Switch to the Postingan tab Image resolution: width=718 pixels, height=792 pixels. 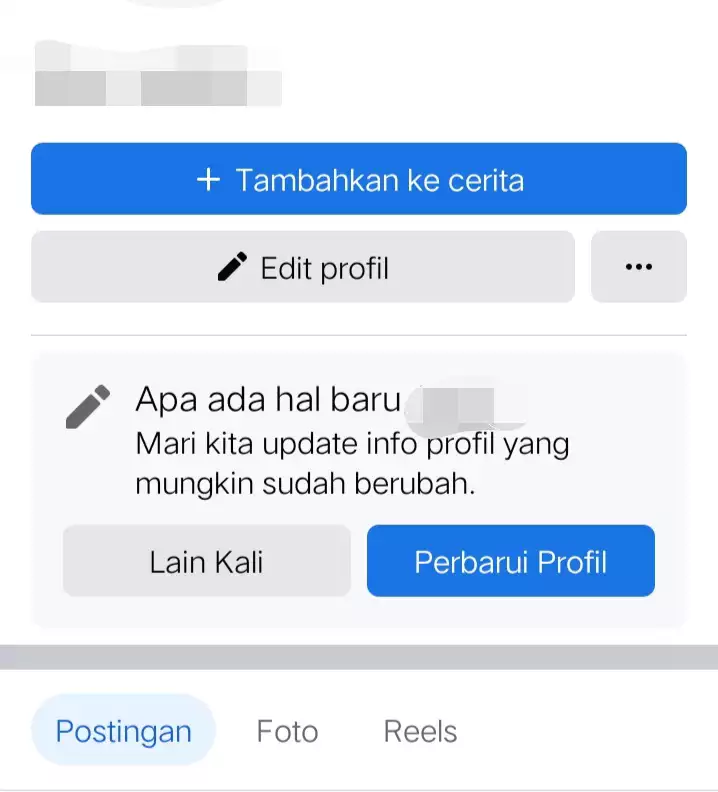pos(123,731)
